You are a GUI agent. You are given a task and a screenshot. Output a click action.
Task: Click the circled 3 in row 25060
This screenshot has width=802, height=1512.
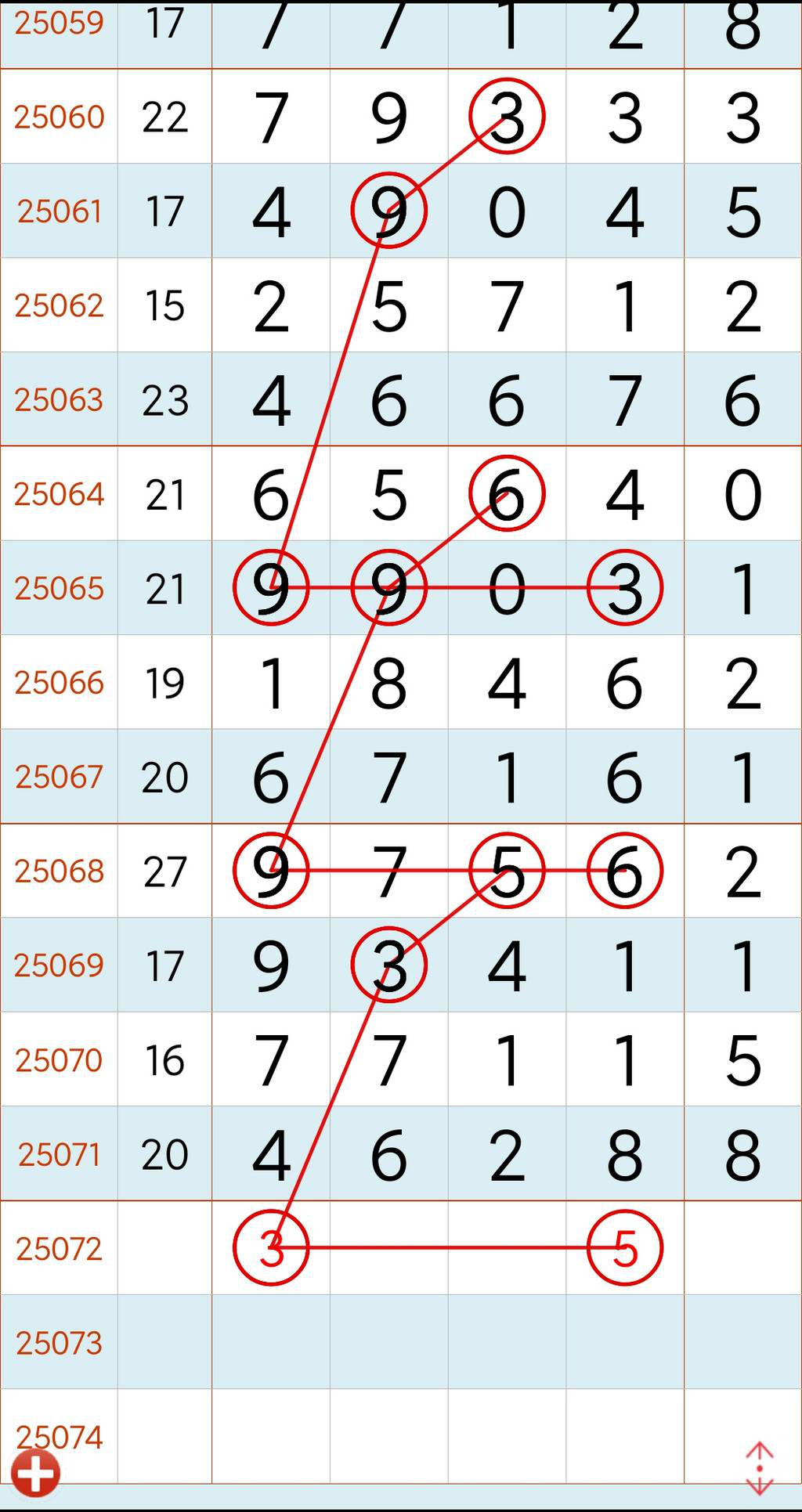click(507, 116)
